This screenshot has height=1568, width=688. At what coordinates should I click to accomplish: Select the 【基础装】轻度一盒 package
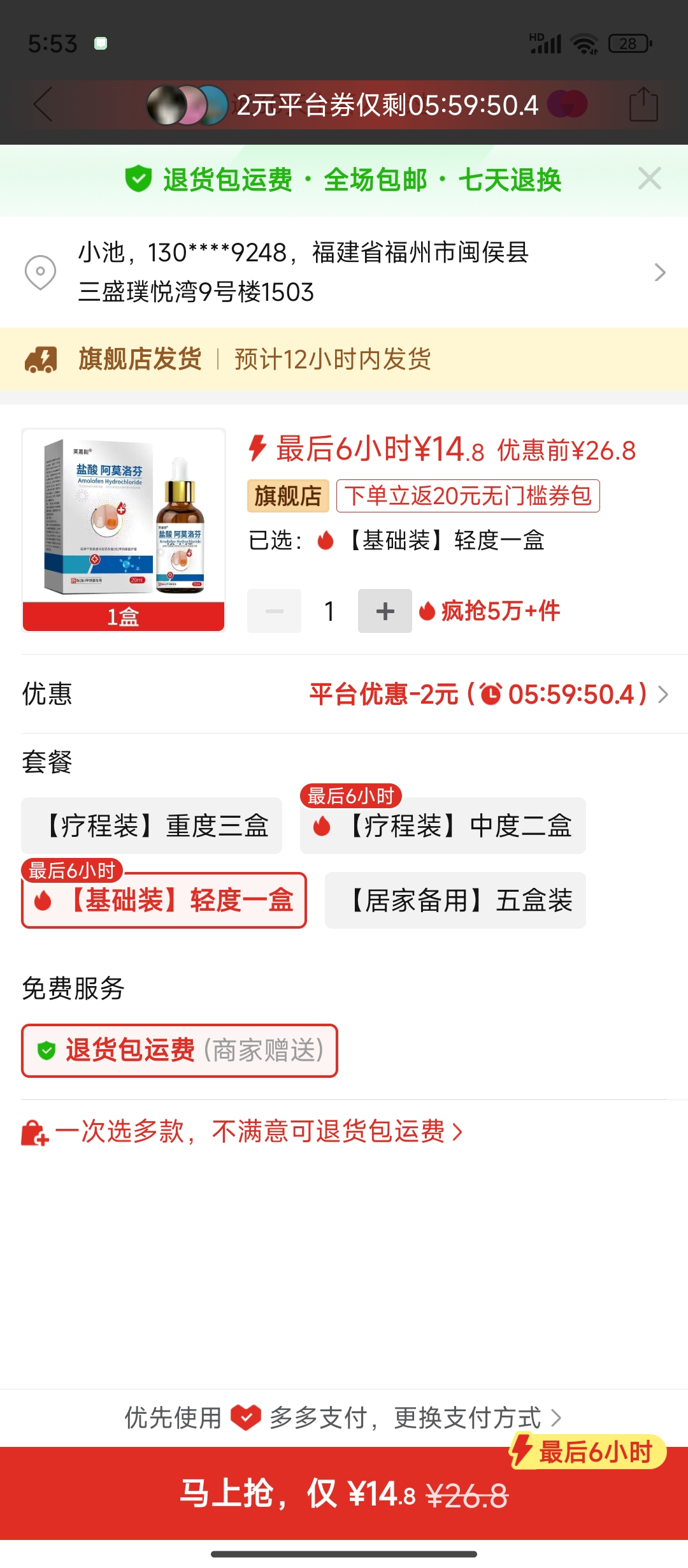(164, 901)
